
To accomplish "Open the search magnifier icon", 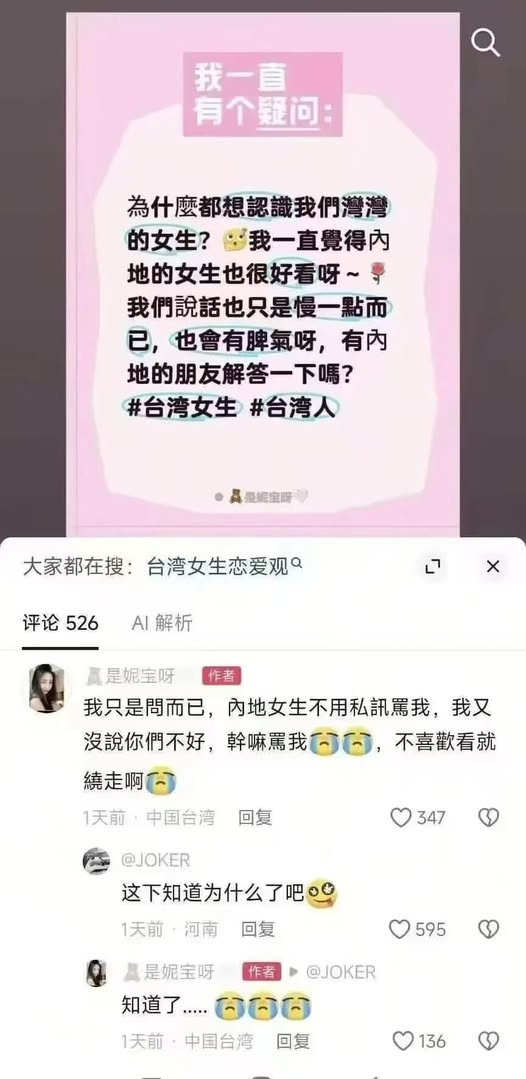I will click(485, 43).
